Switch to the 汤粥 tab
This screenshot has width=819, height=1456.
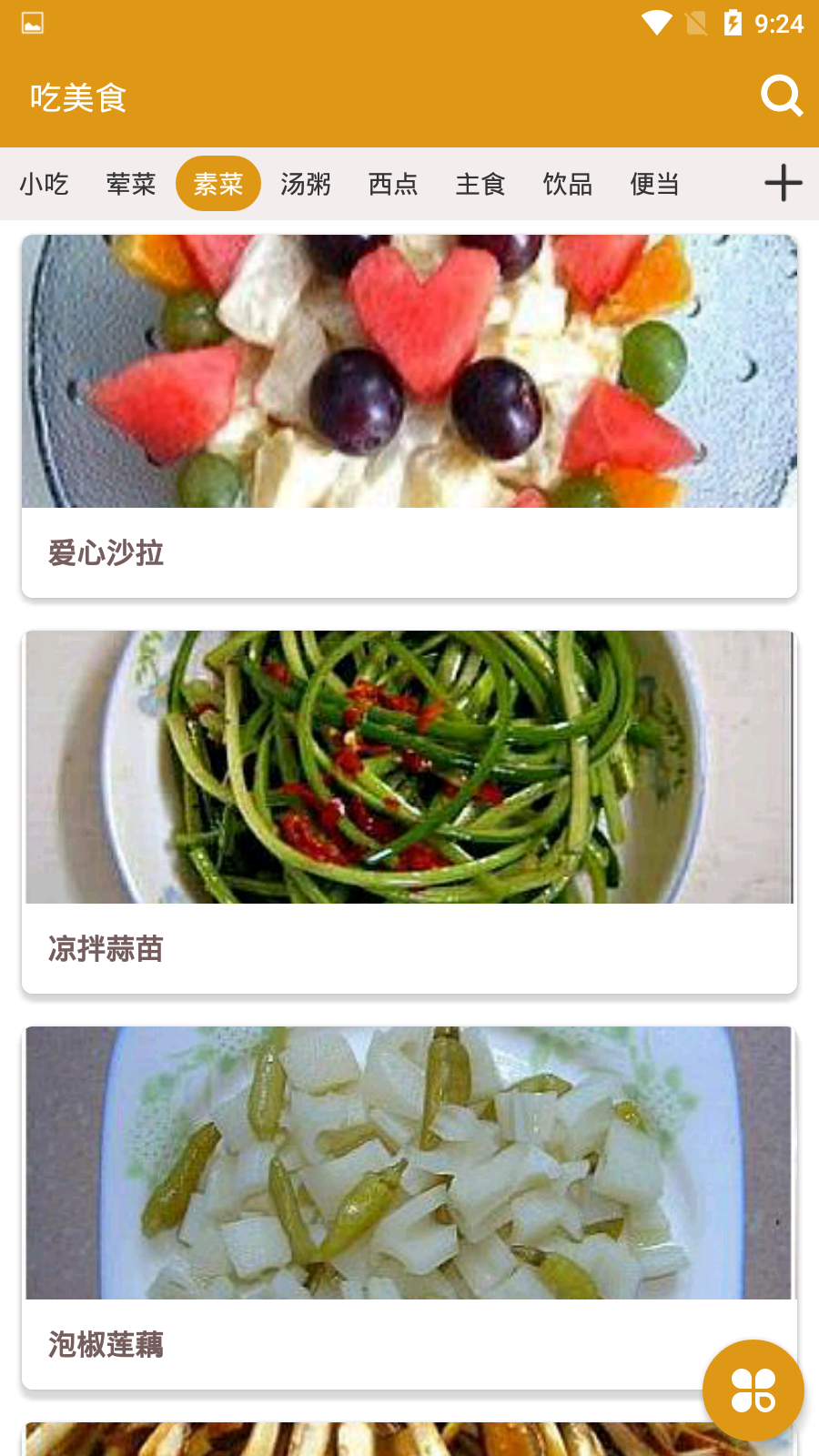point(306,184)
